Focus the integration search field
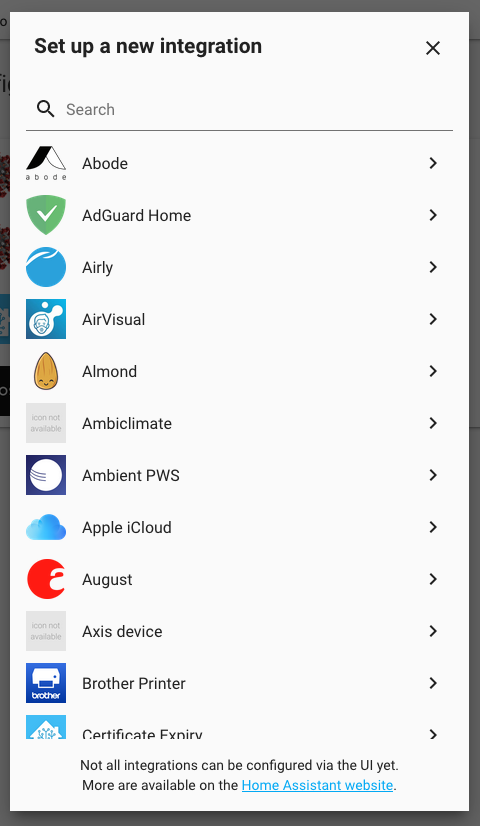 pos(239,110)
